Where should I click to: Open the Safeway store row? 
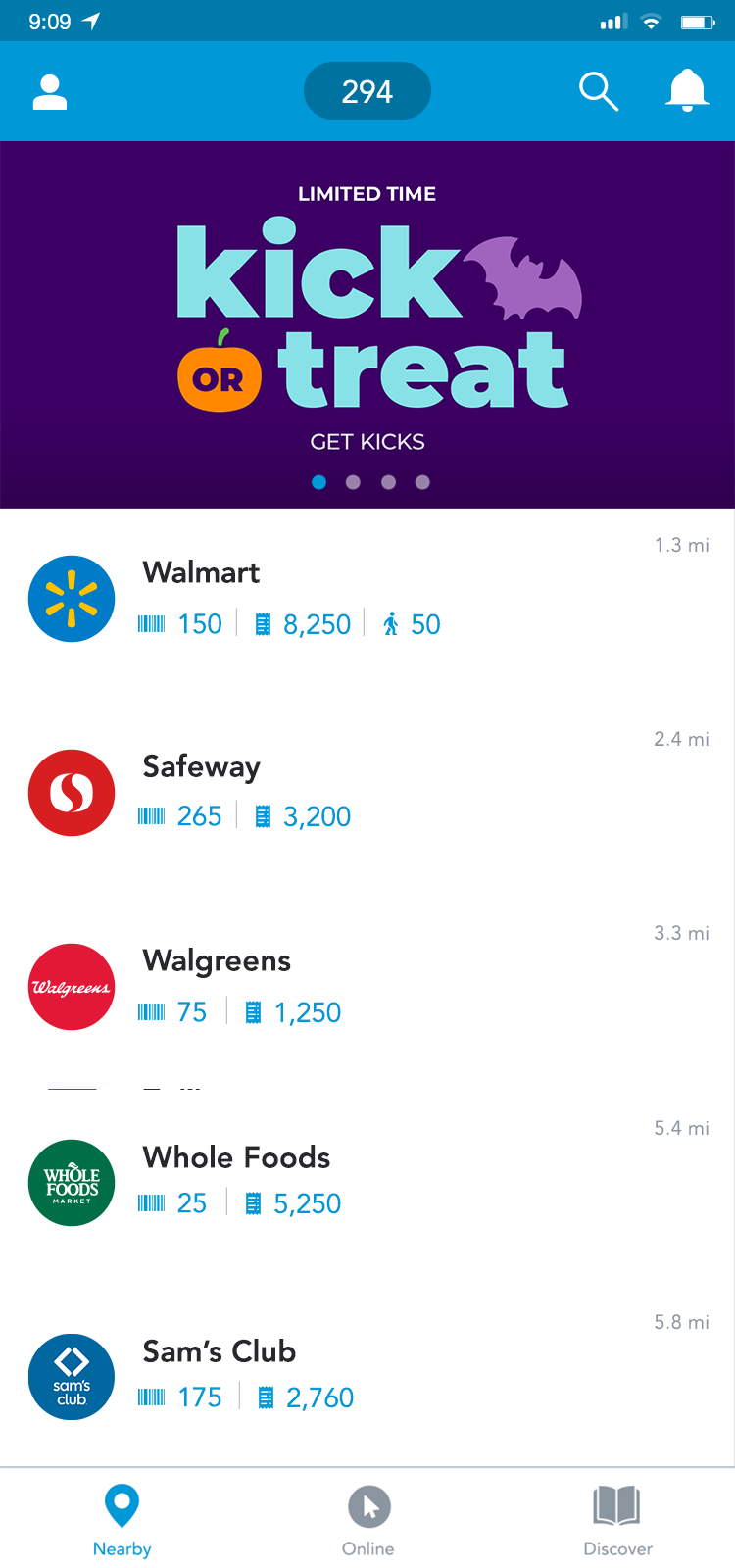click(x=367, y=792)
